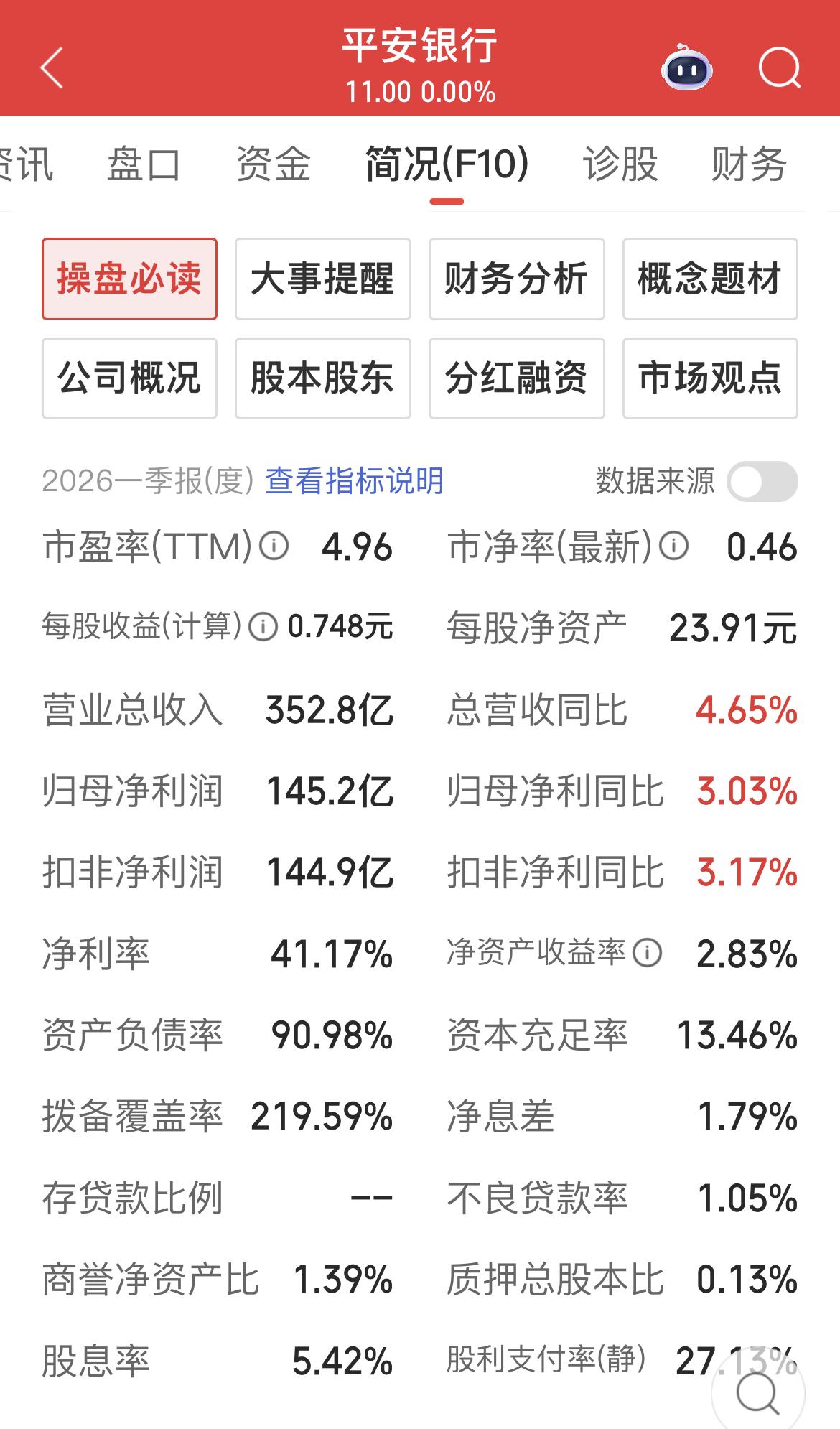The width and height of the screenshot is (840, 1429).
Task: Open the explanation icon for 每股收益(计算)
Action: coord(264,627)
